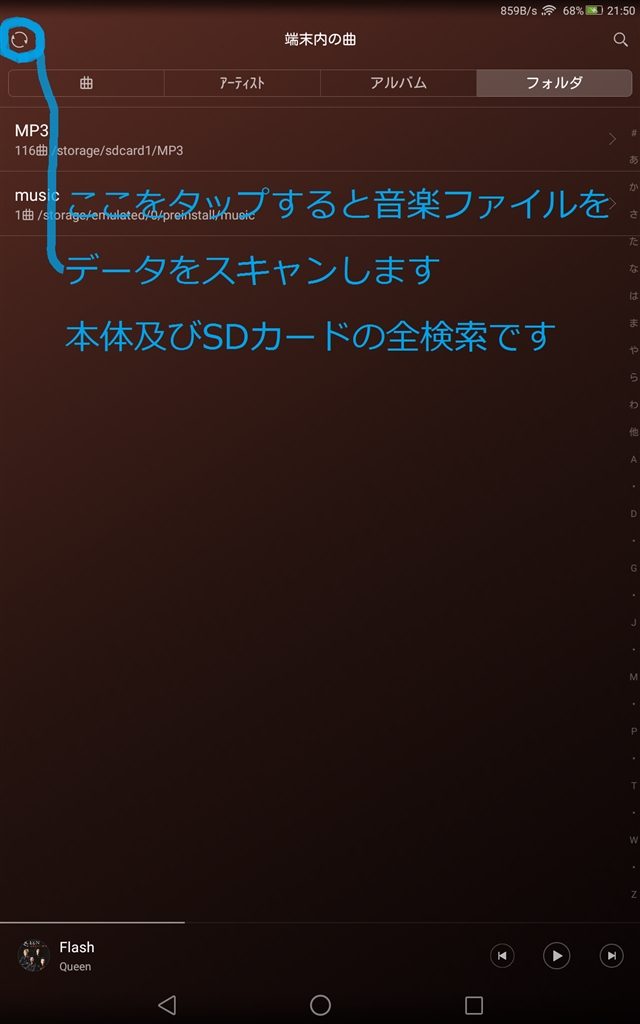The width and height of the screenshot is (640, 1024).
Task: Play the song Flash
Action: (556, 956)
